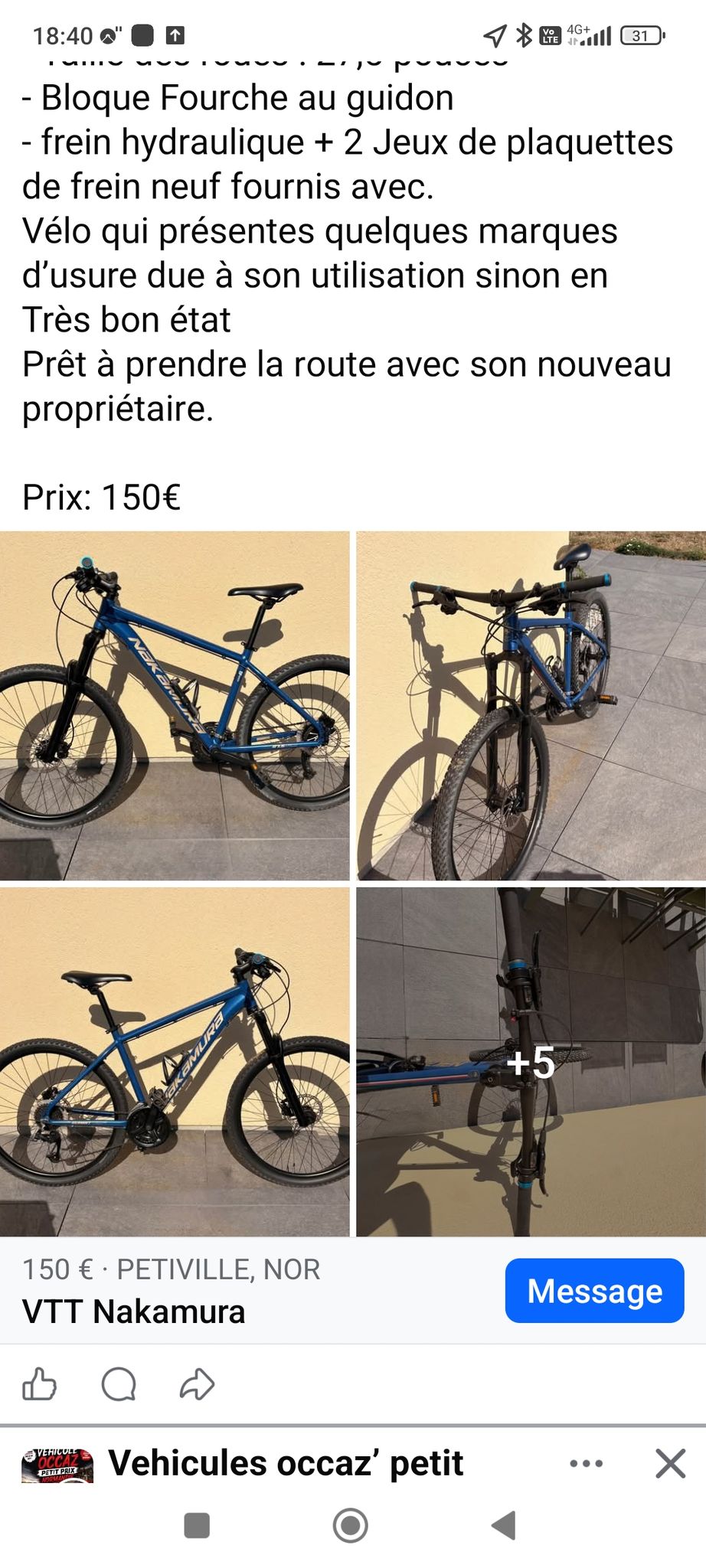The image size is (706, 1568).
Task: Open the side-view photo with saddle on left
Action: [x=175, y=1061]
